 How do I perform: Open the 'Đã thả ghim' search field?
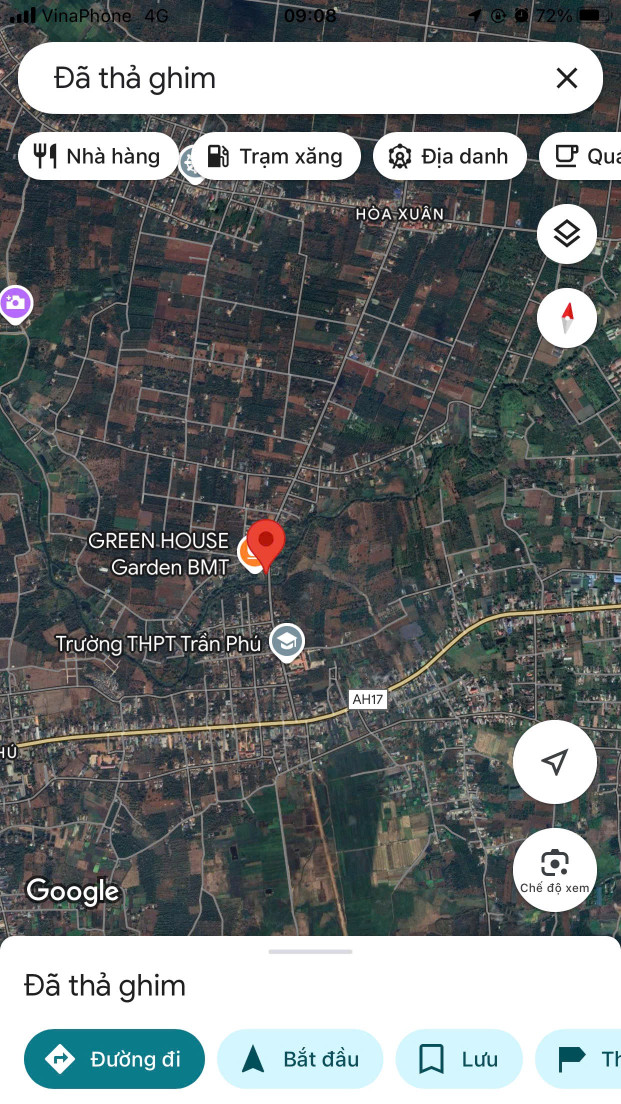(280, 78)
